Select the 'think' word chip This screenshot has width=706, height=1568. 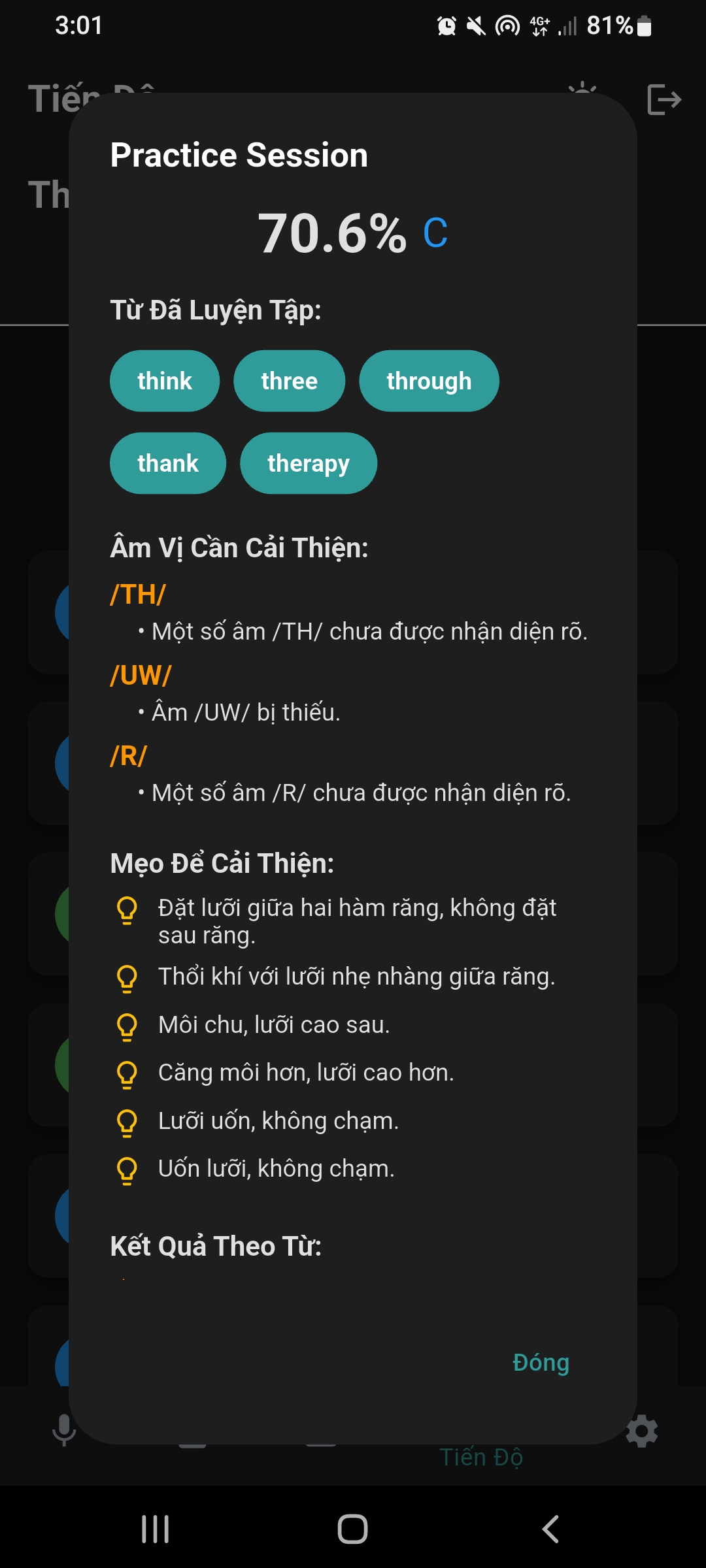click(x=164, y=381)
